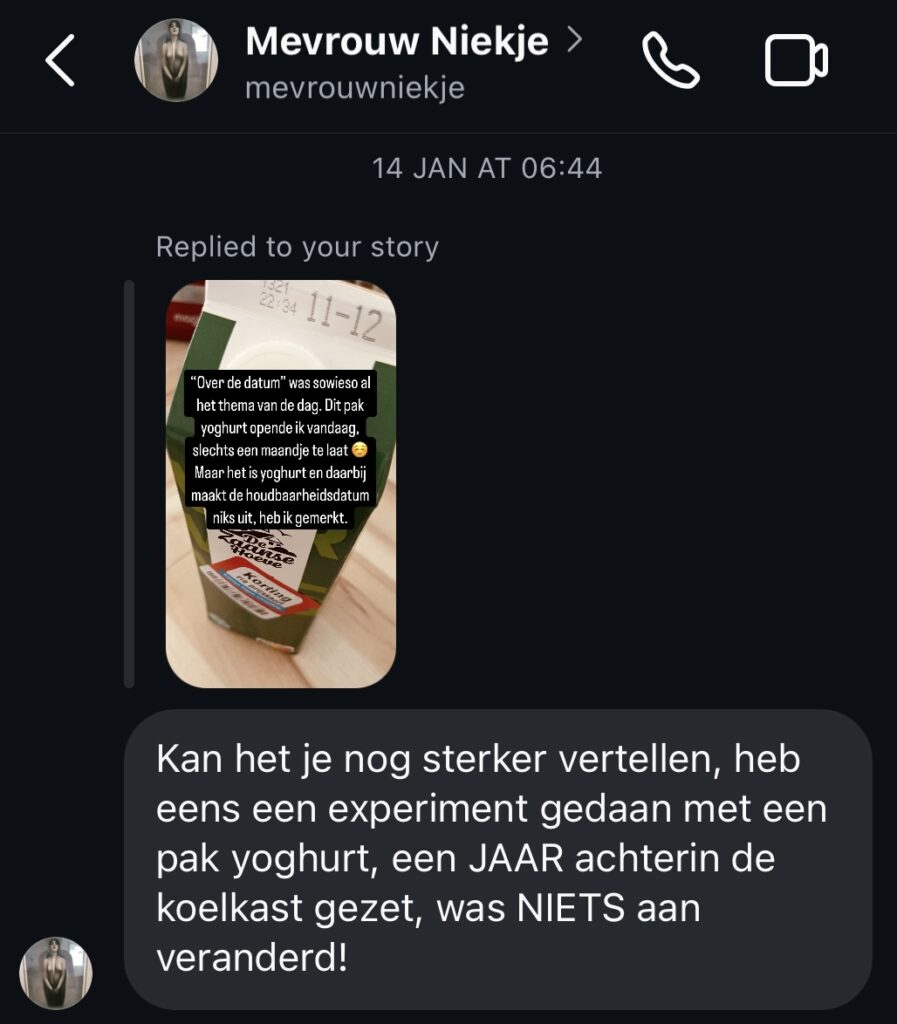
Task: Go back to the message list
Action: point(61,62)
